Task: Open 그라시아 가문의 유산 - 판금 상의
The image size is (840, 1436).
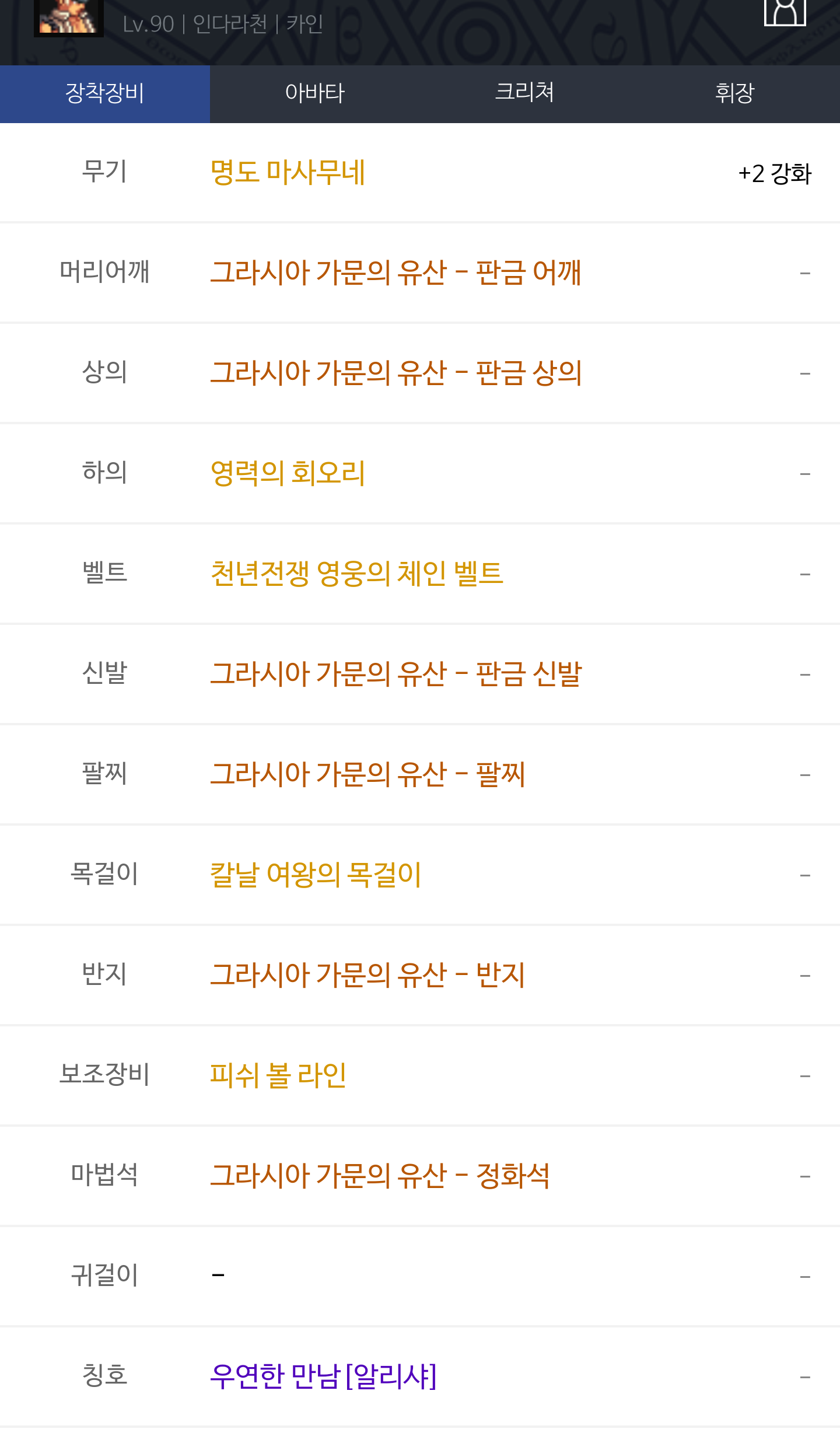Action: [395, 373]
